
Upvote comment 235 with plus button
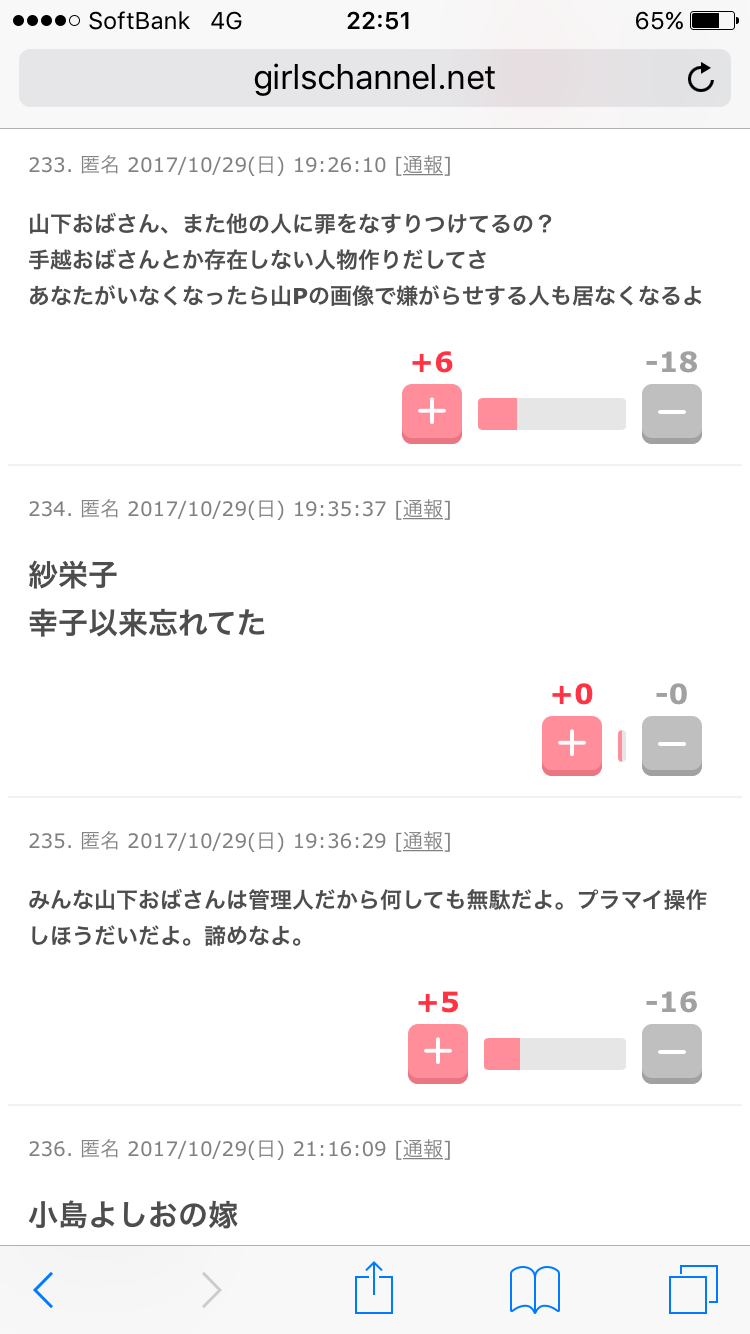(x=438, y=1053)
